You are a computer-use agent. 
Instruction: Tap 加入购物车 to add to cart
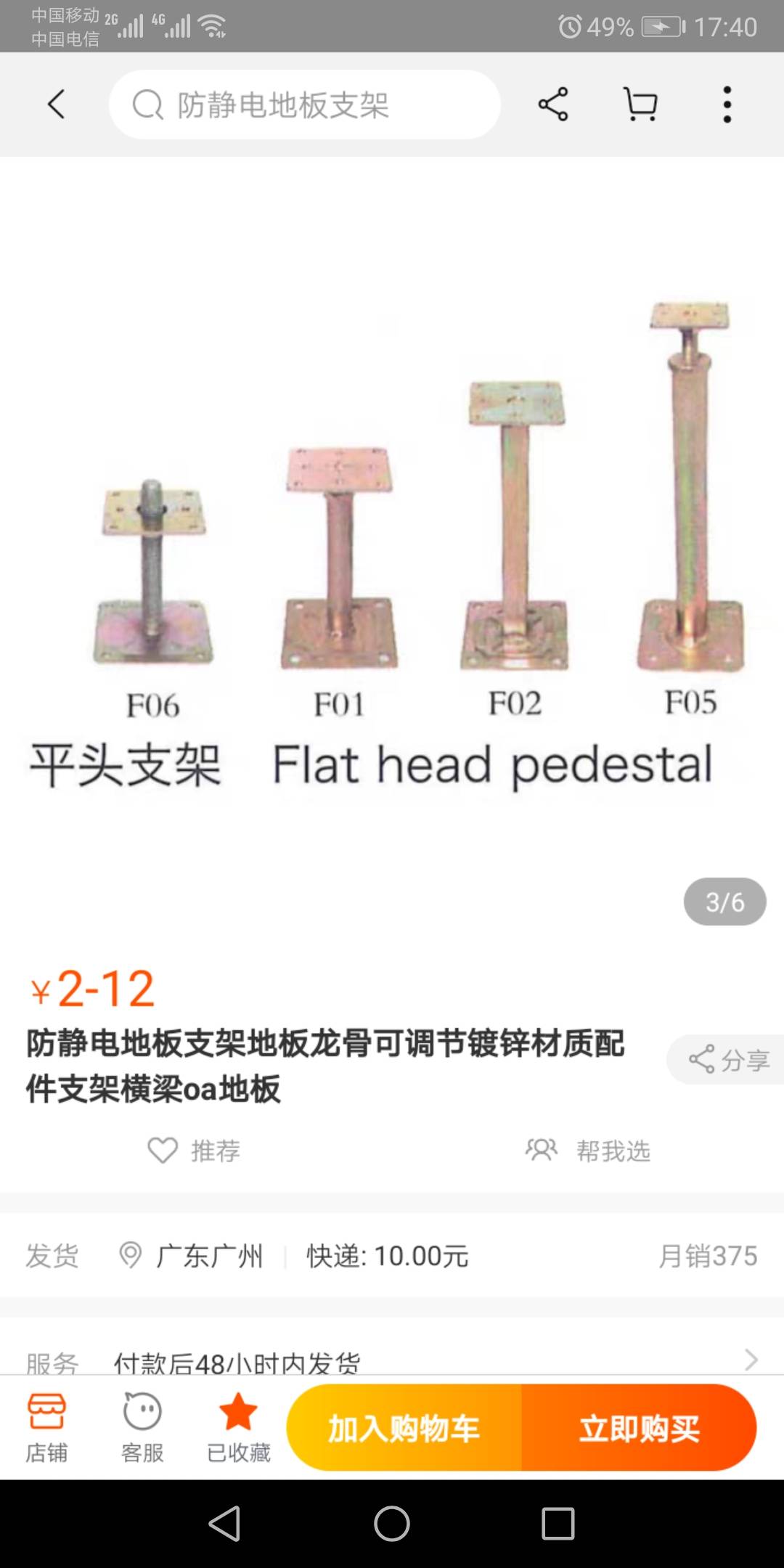404,1428
